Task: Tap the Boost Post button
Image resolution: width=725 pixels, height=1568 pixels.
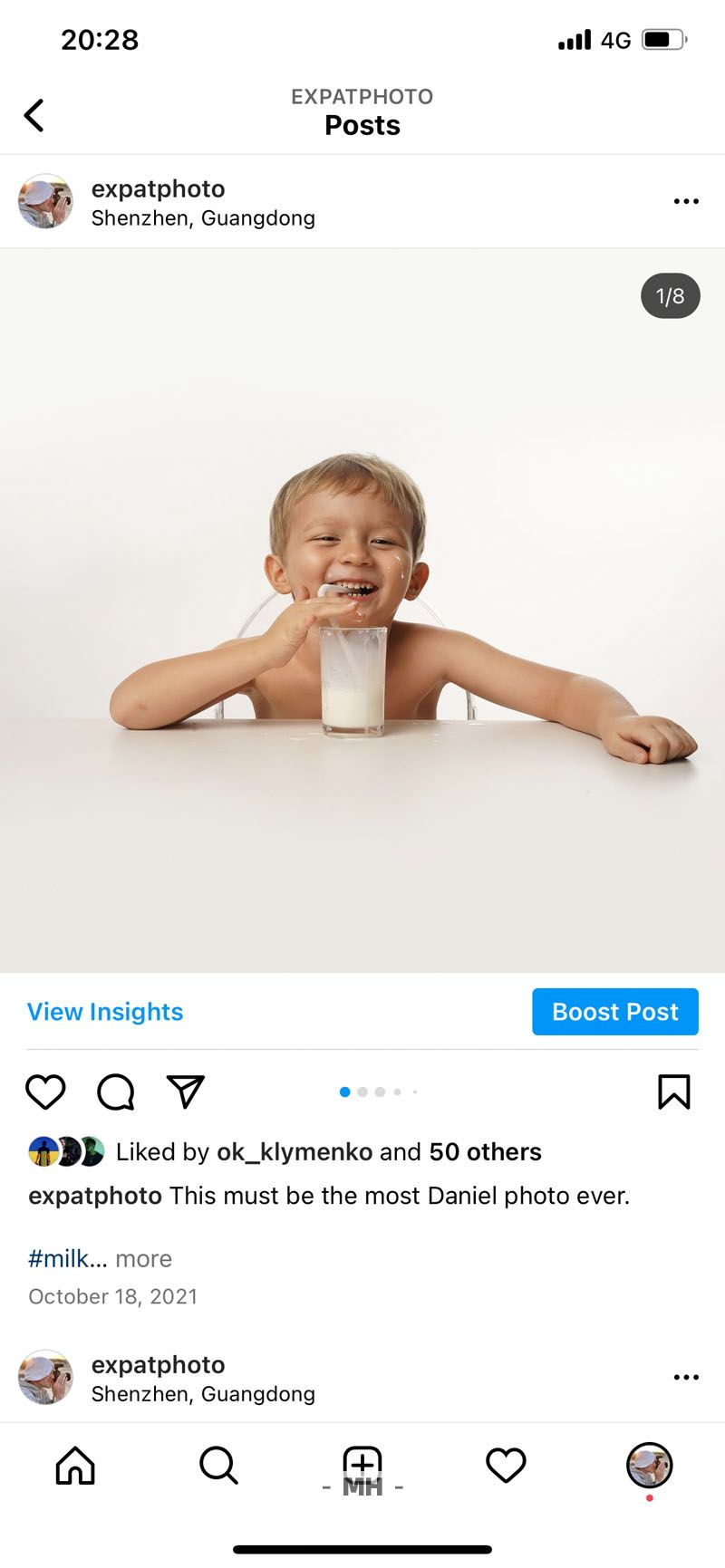Action: [x=614, y=1012]
